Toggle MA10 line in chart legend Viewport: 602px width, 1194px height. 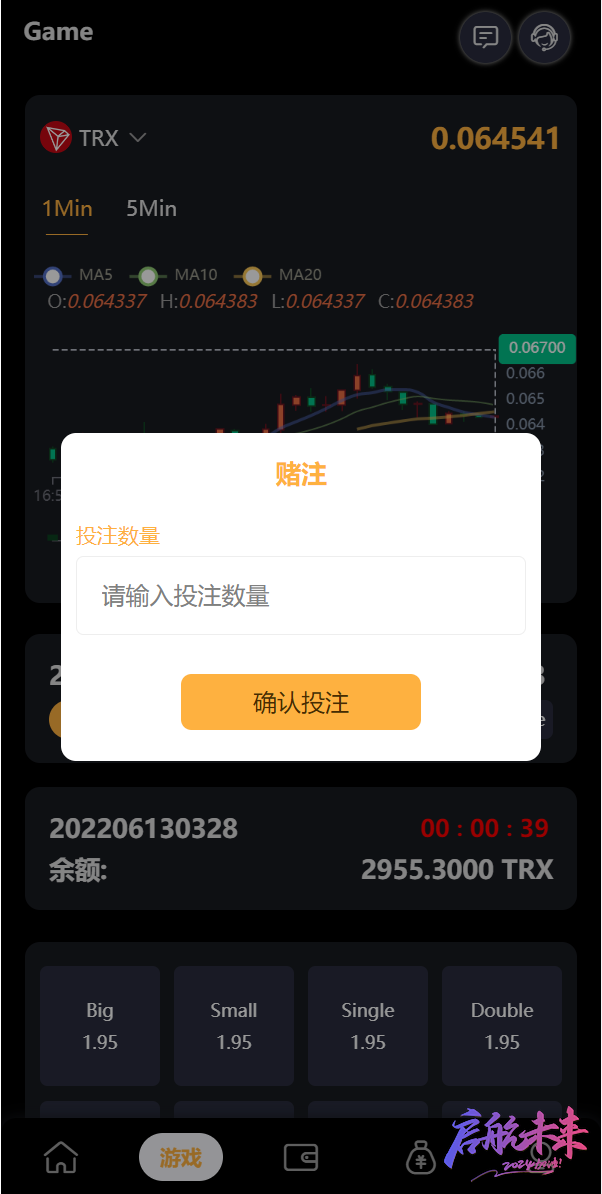173,275
